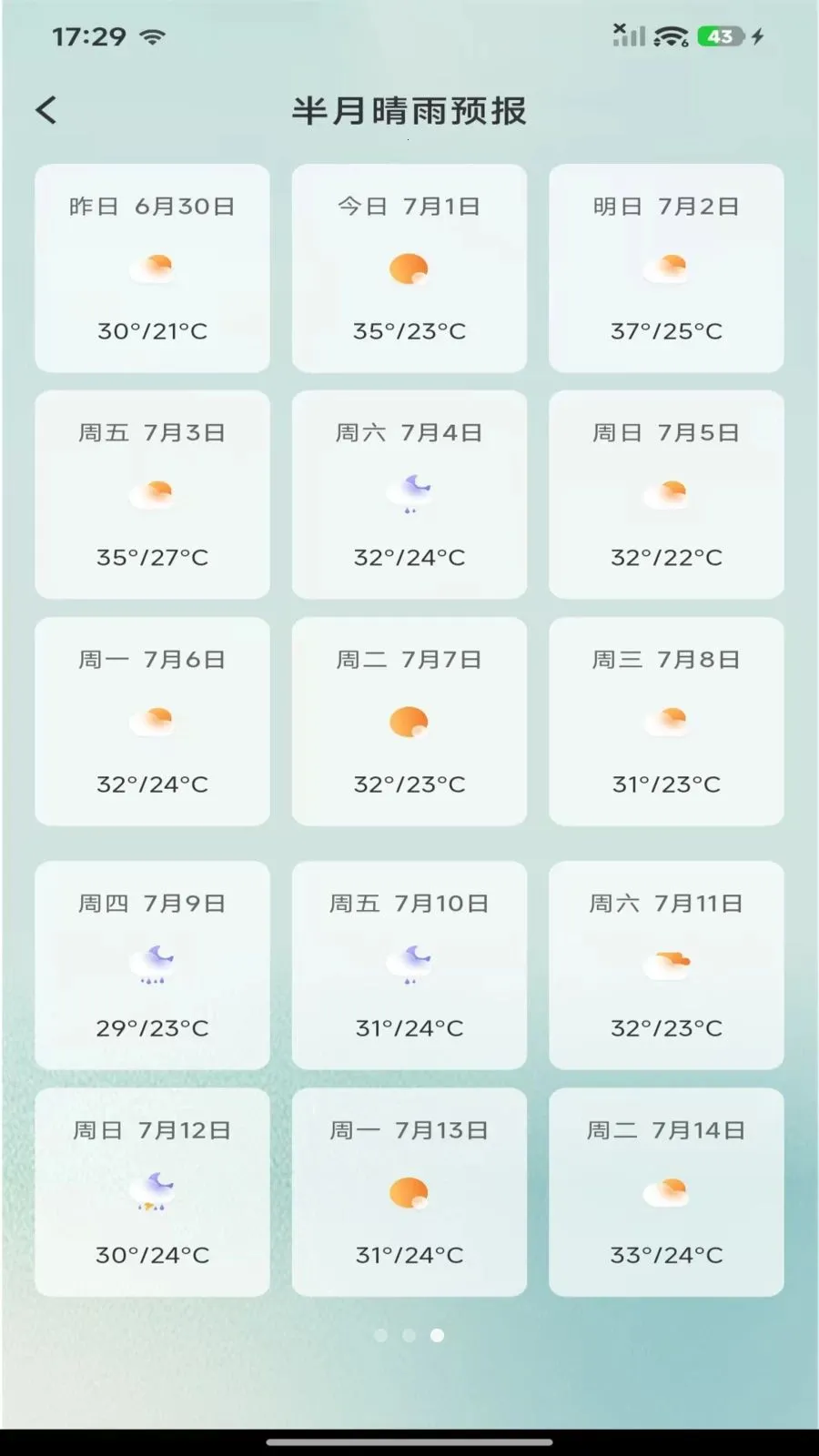Image resolution: width=819 pixels, height=1456 pixels.
Task: Select tomorrow's July 2 weather card
Action: coord(666,268)
